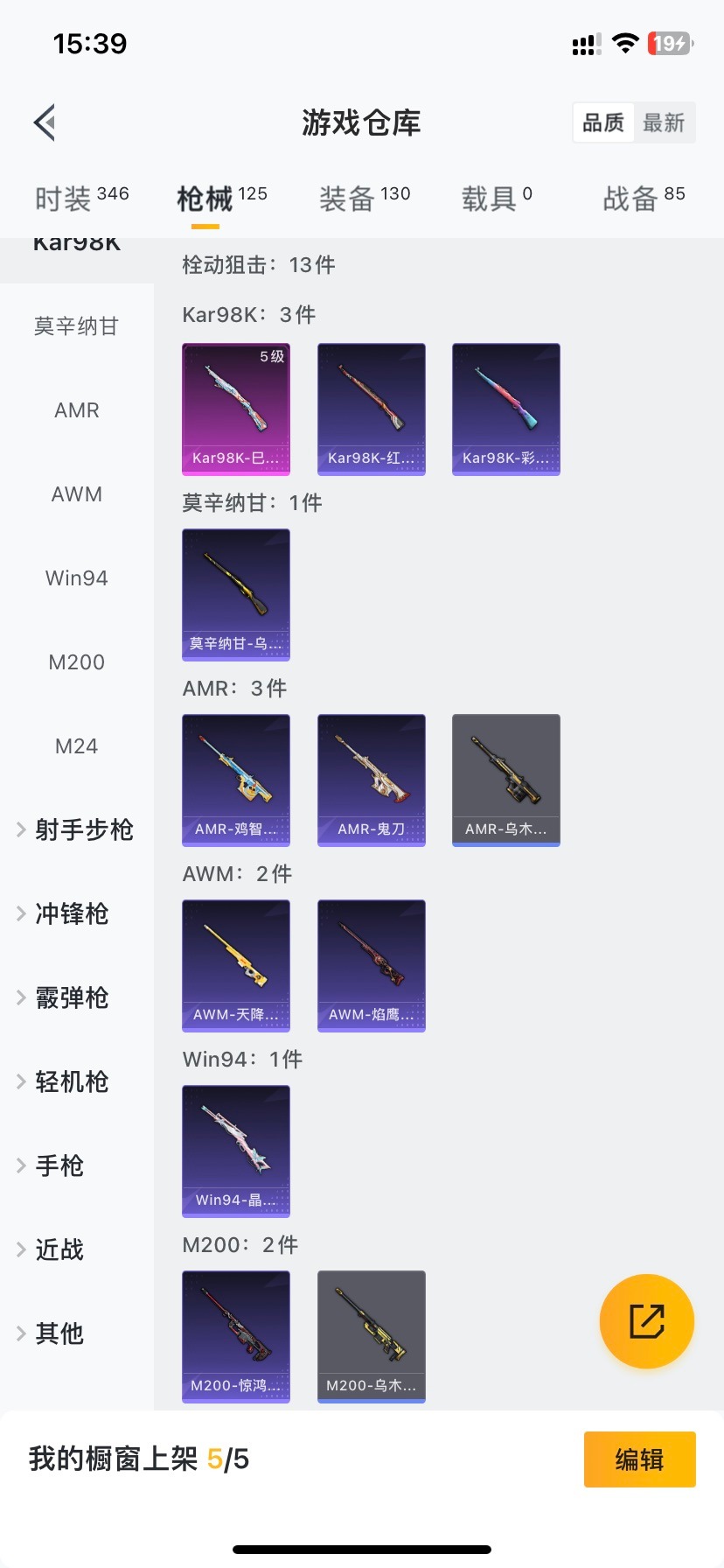
Task: Expand the 射手步枪 category
Action: point(77,829)
